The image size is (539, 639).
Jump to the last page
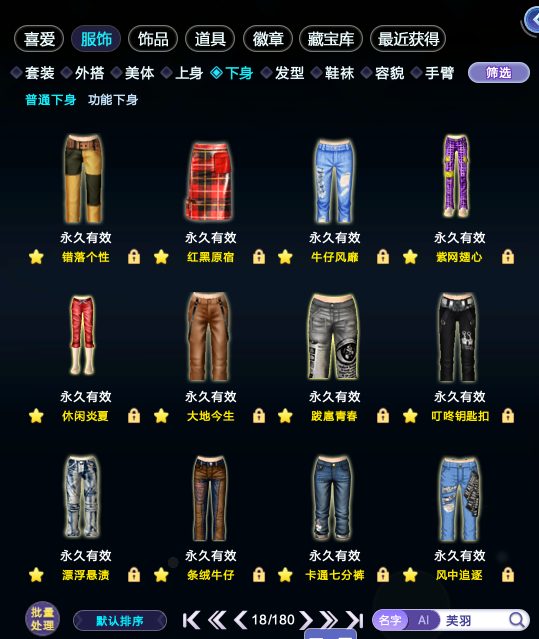(355, 620)
